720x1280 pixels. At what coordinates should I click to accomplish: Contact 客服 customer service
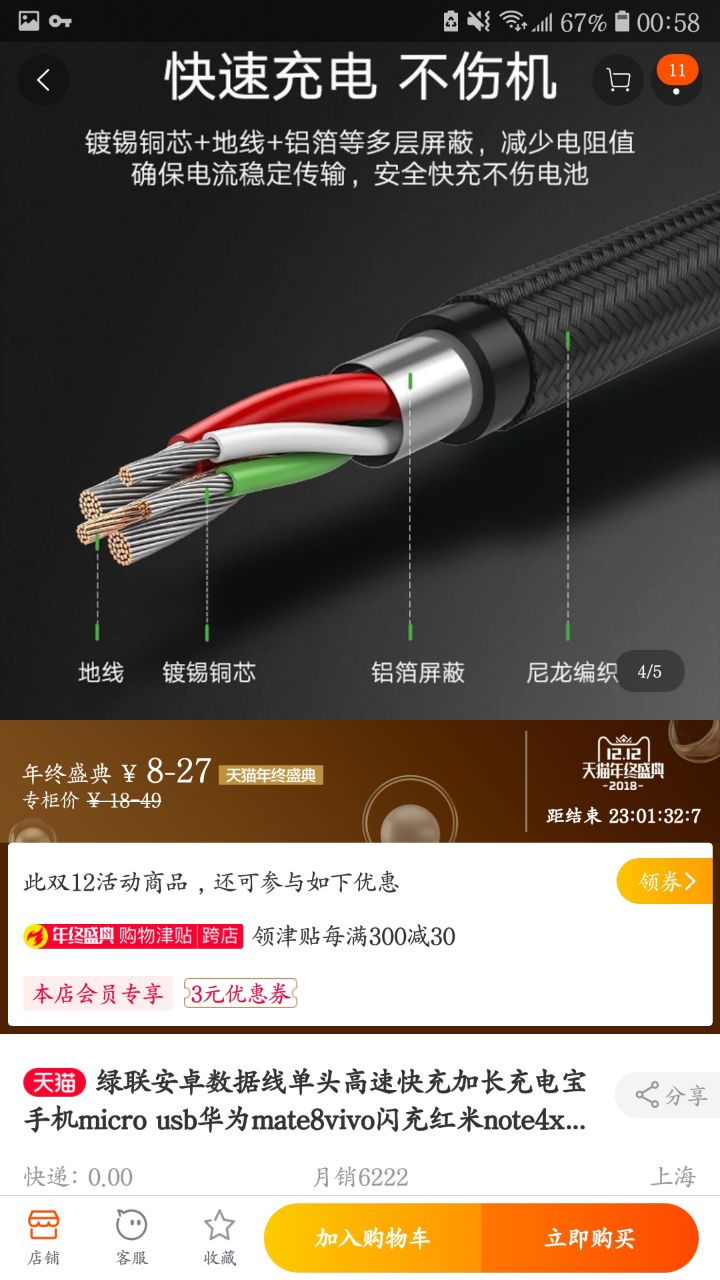click(x=131, y=1236)
